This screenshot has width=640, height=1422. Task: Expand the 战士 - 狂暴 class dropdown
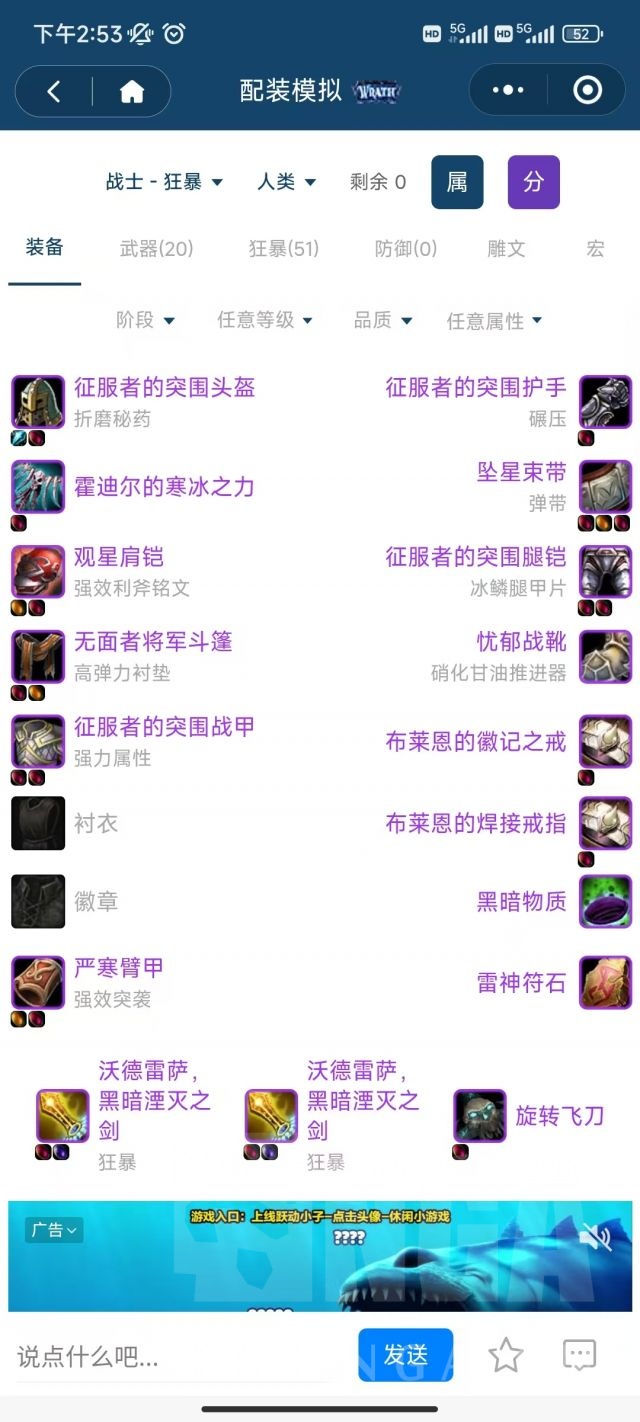[164, 182]
